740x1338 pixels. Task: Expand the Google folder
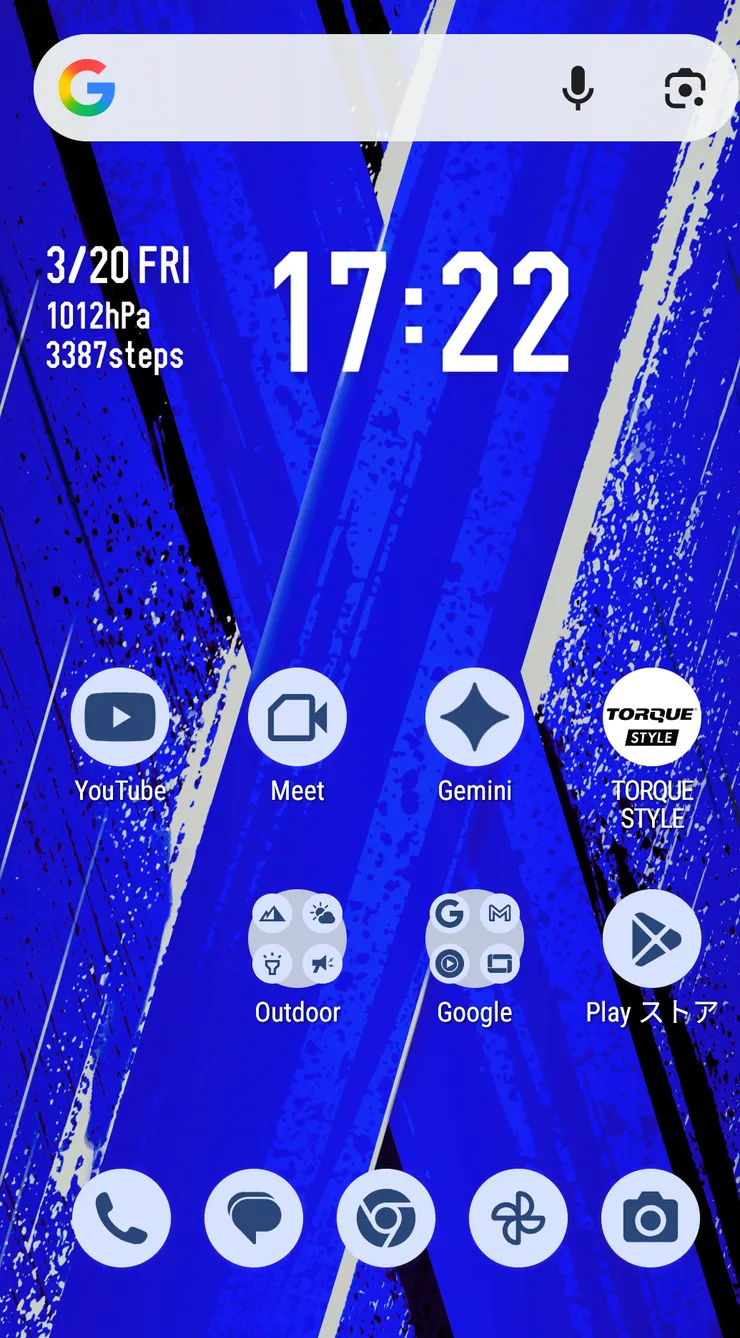(475, 939)
